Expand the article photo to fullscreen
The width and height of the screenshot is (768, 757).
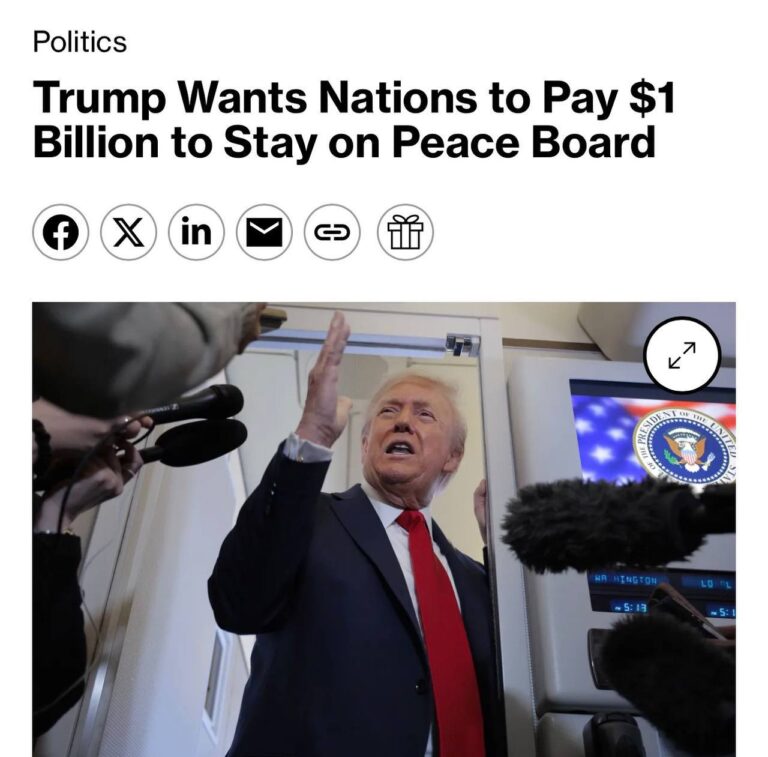click(682, 355)
